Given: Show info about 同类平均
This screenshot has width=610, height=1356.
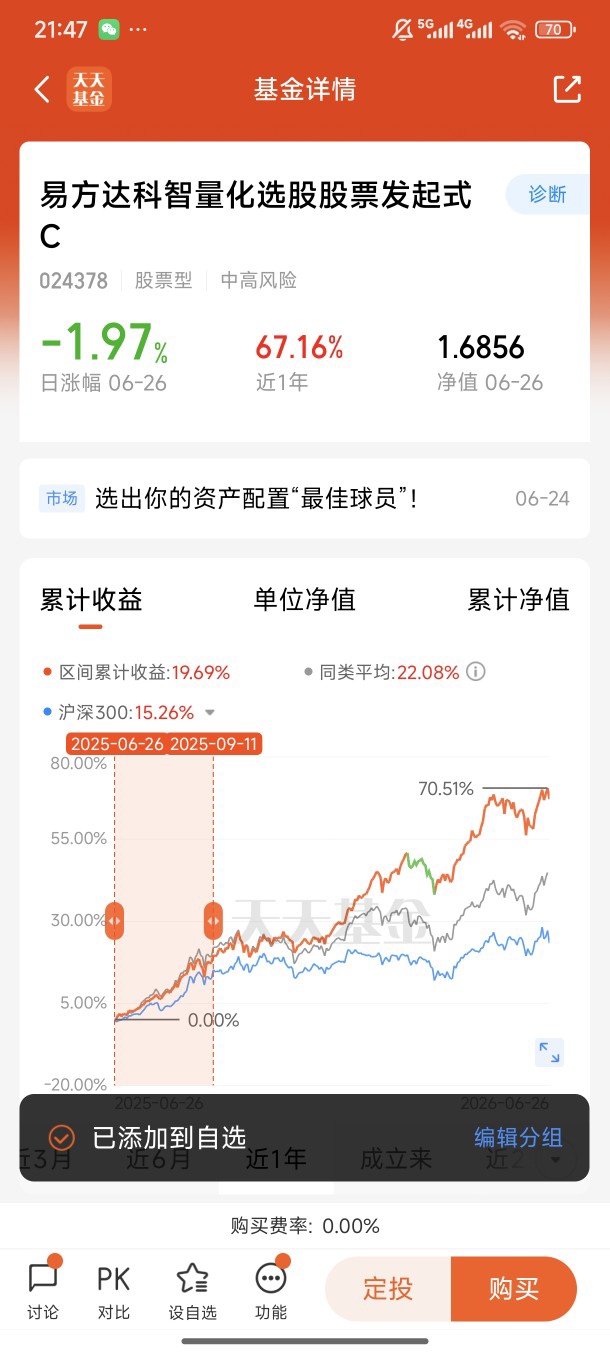Looking at the screenshot, I should point(476,672).
